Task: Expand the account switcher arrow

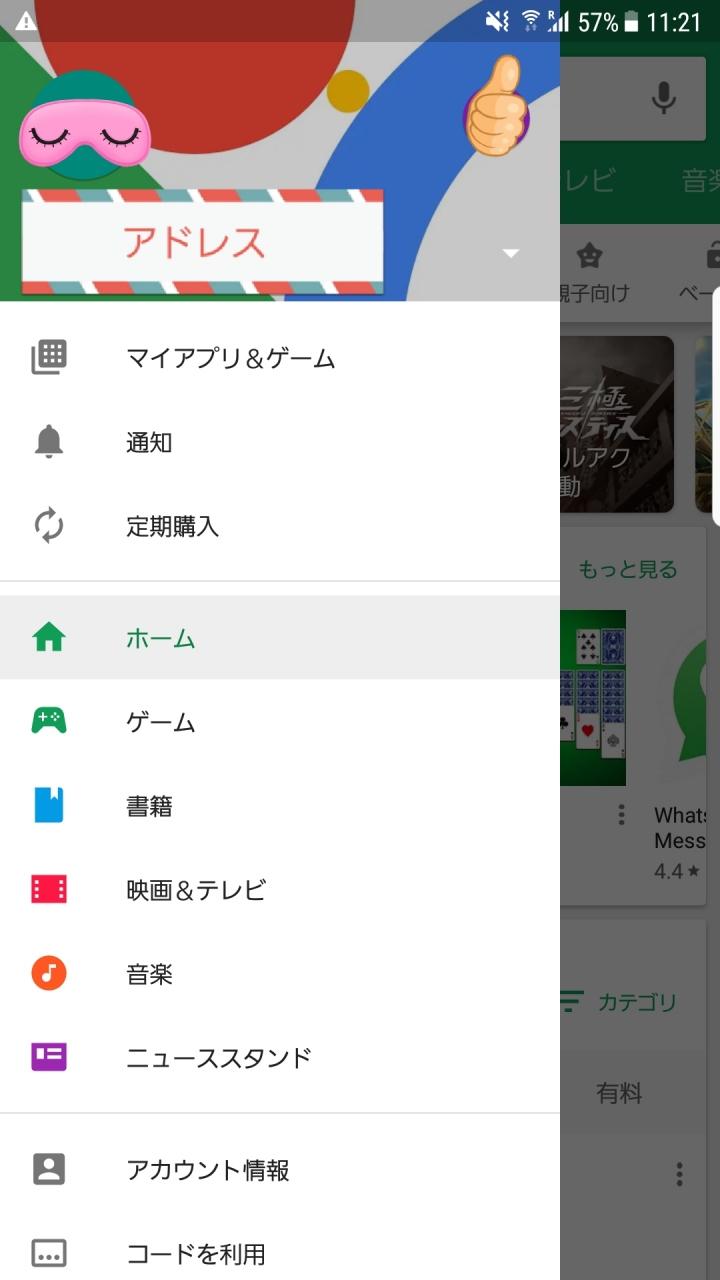Action: [511, 254]
